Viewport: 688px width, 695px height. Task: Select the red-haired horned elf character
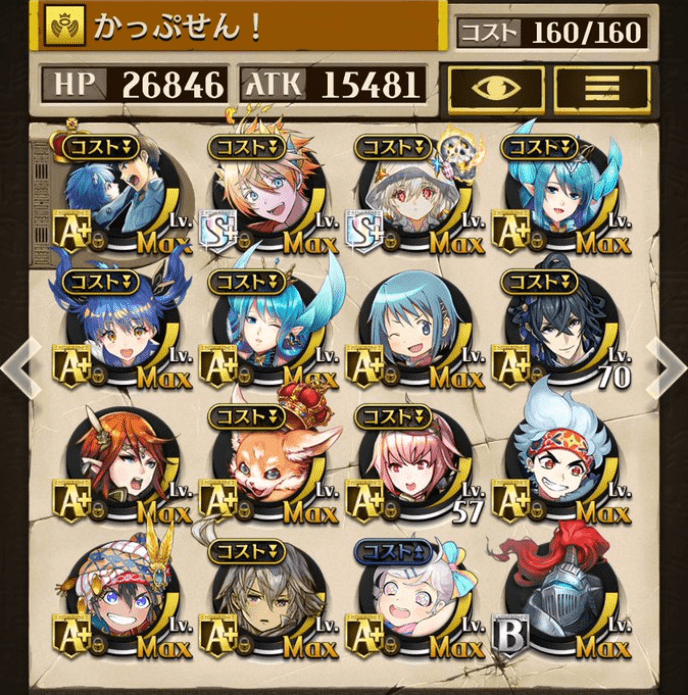click(x=120, y=462)
